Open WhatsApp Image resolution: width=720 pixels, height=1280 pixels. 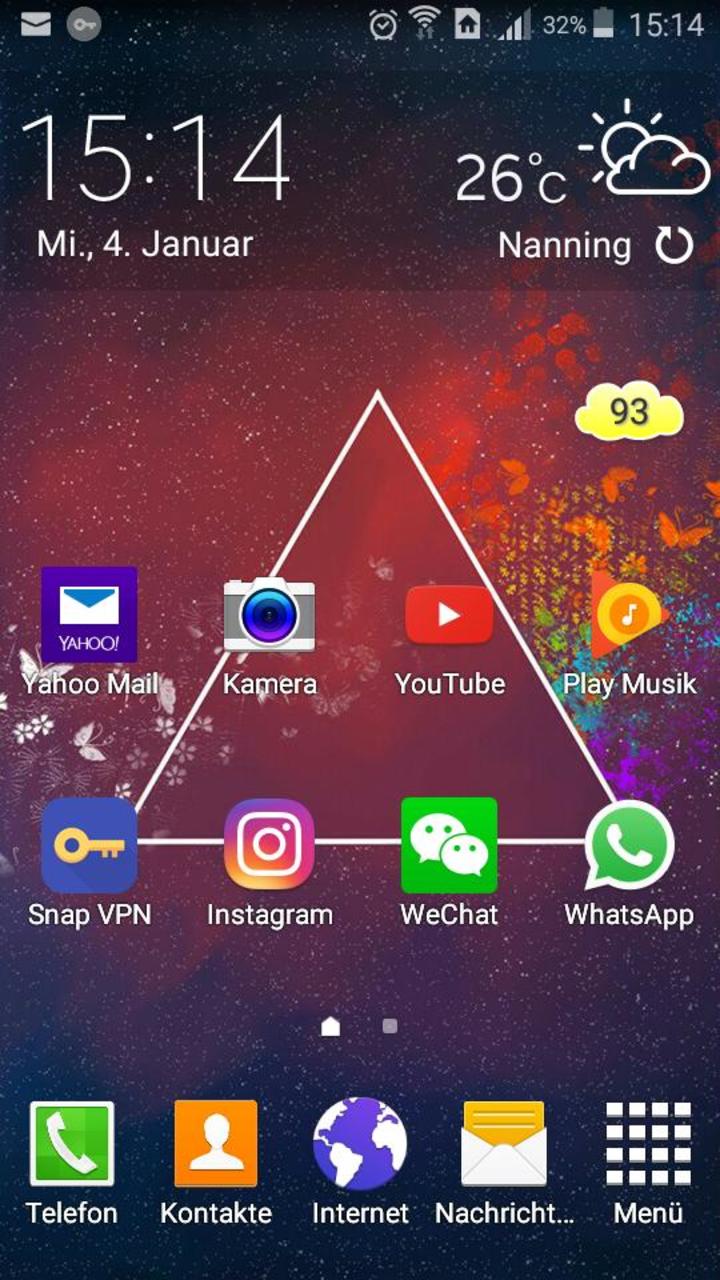point(629,845)
